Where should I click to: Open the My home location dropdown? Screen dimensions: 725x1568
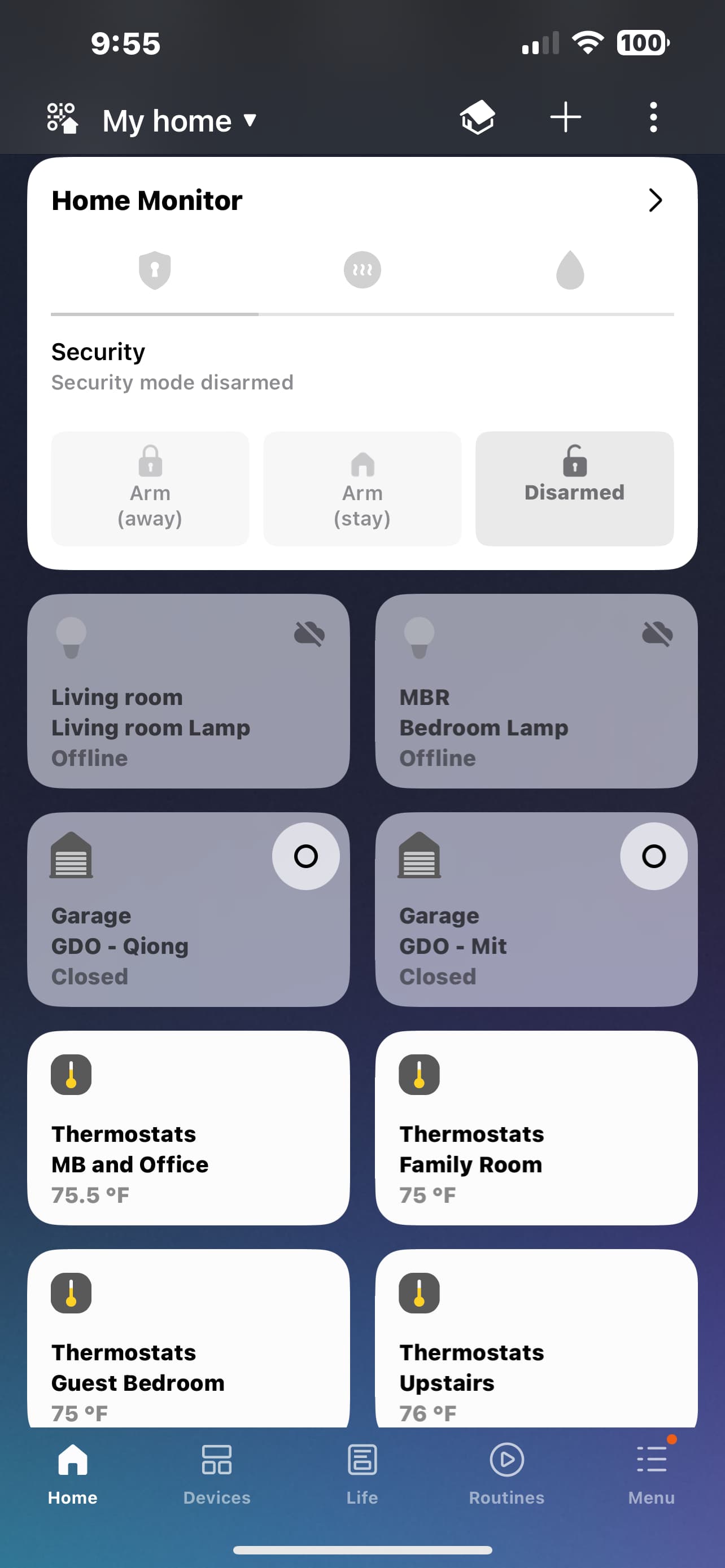tap(179, 121)
